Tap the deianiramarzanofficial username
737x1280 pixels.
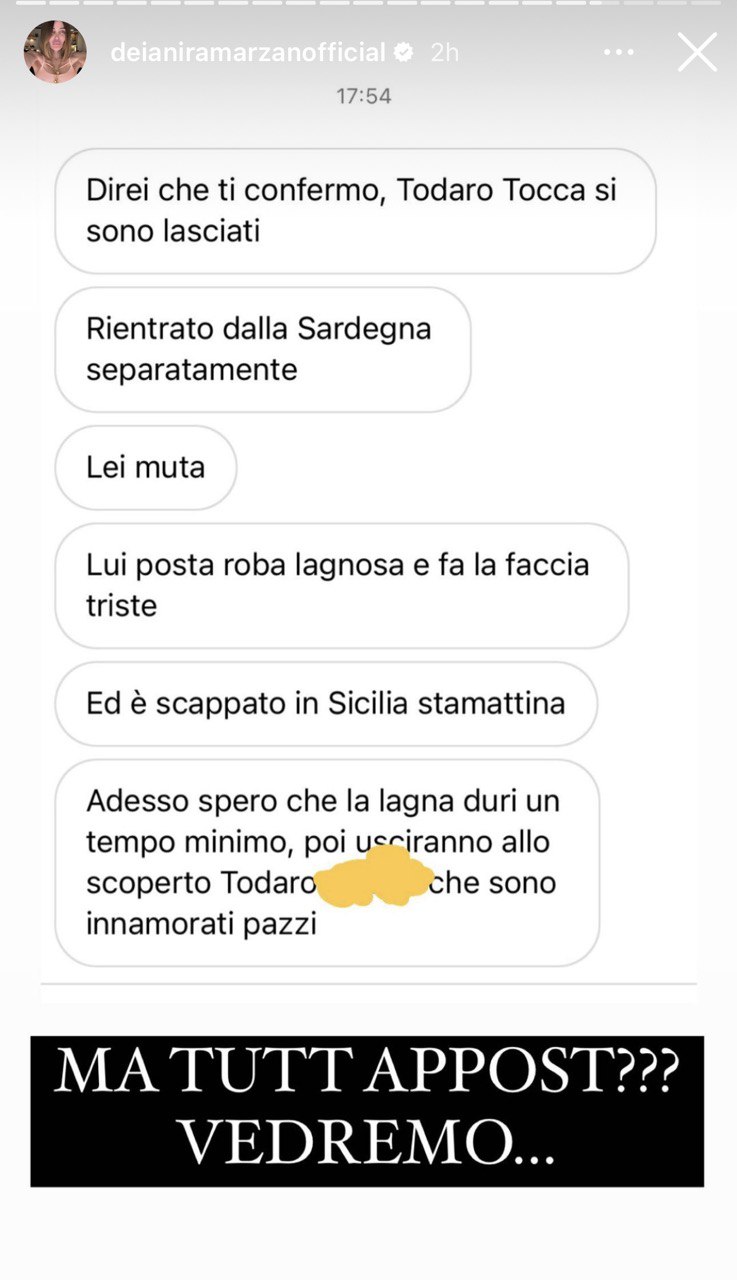click(248, 53)
